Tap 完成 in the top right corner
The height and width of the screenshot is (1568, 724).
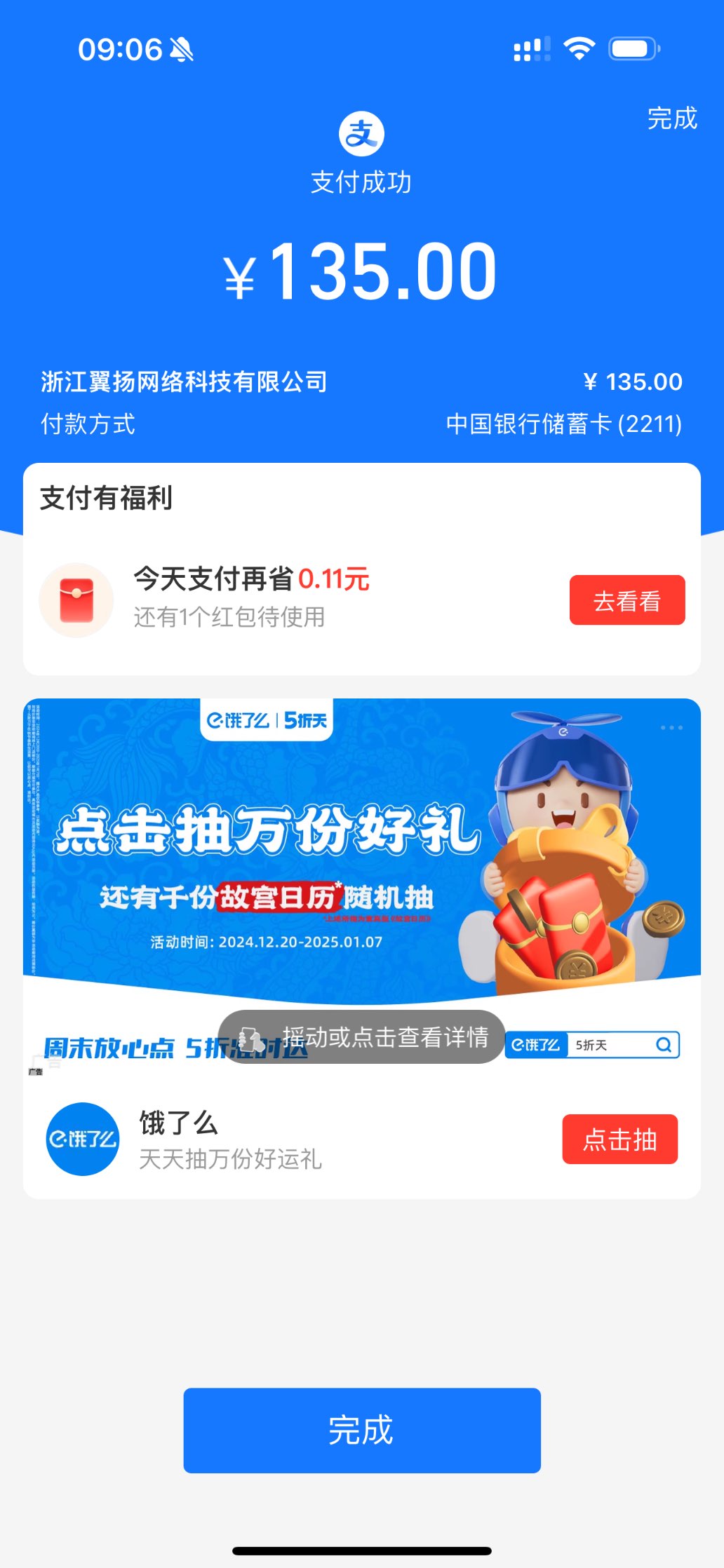(671, 119)
